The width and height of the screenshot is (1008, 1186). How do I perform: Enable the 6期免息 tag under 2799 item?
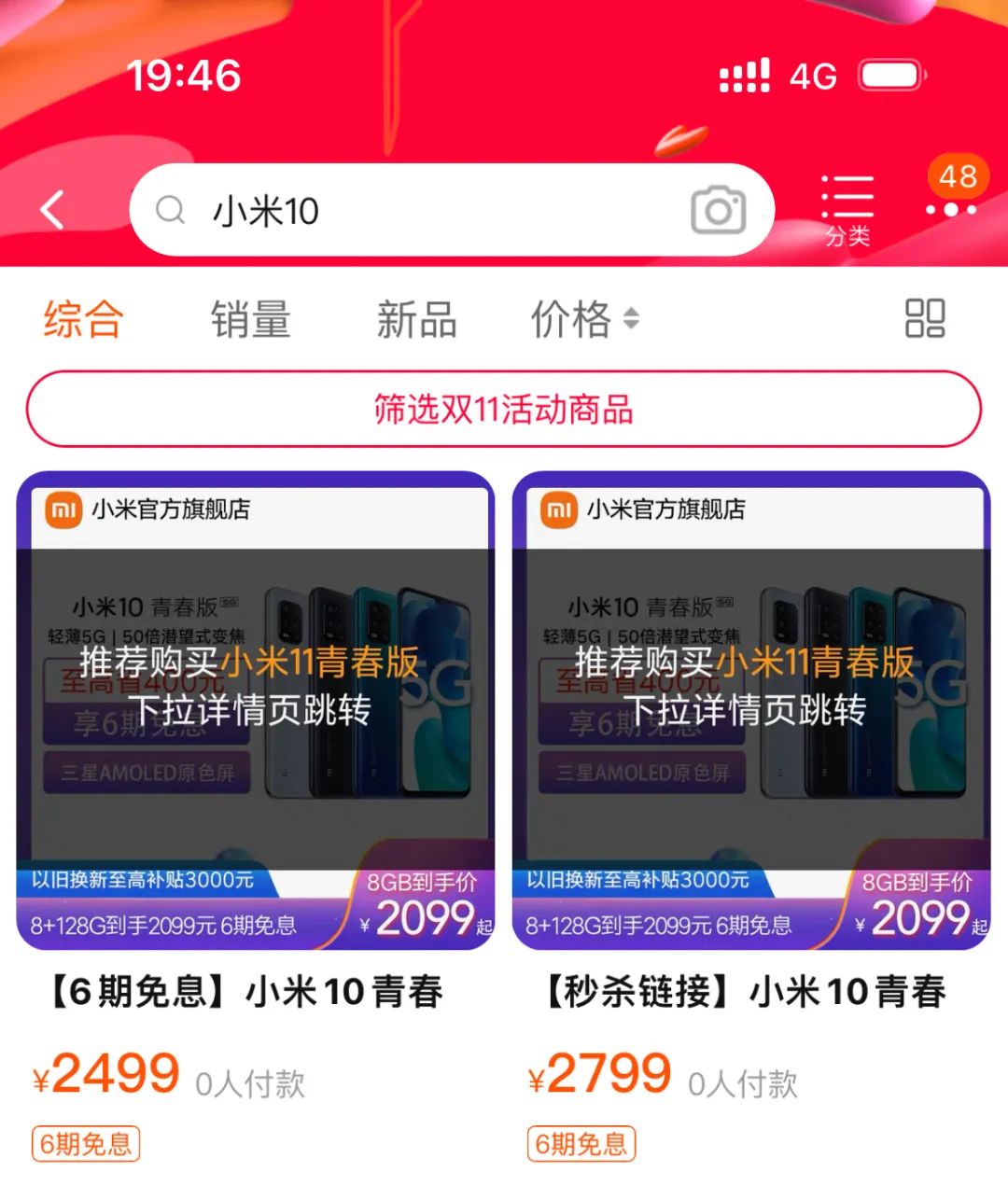tap(581, 1143)
